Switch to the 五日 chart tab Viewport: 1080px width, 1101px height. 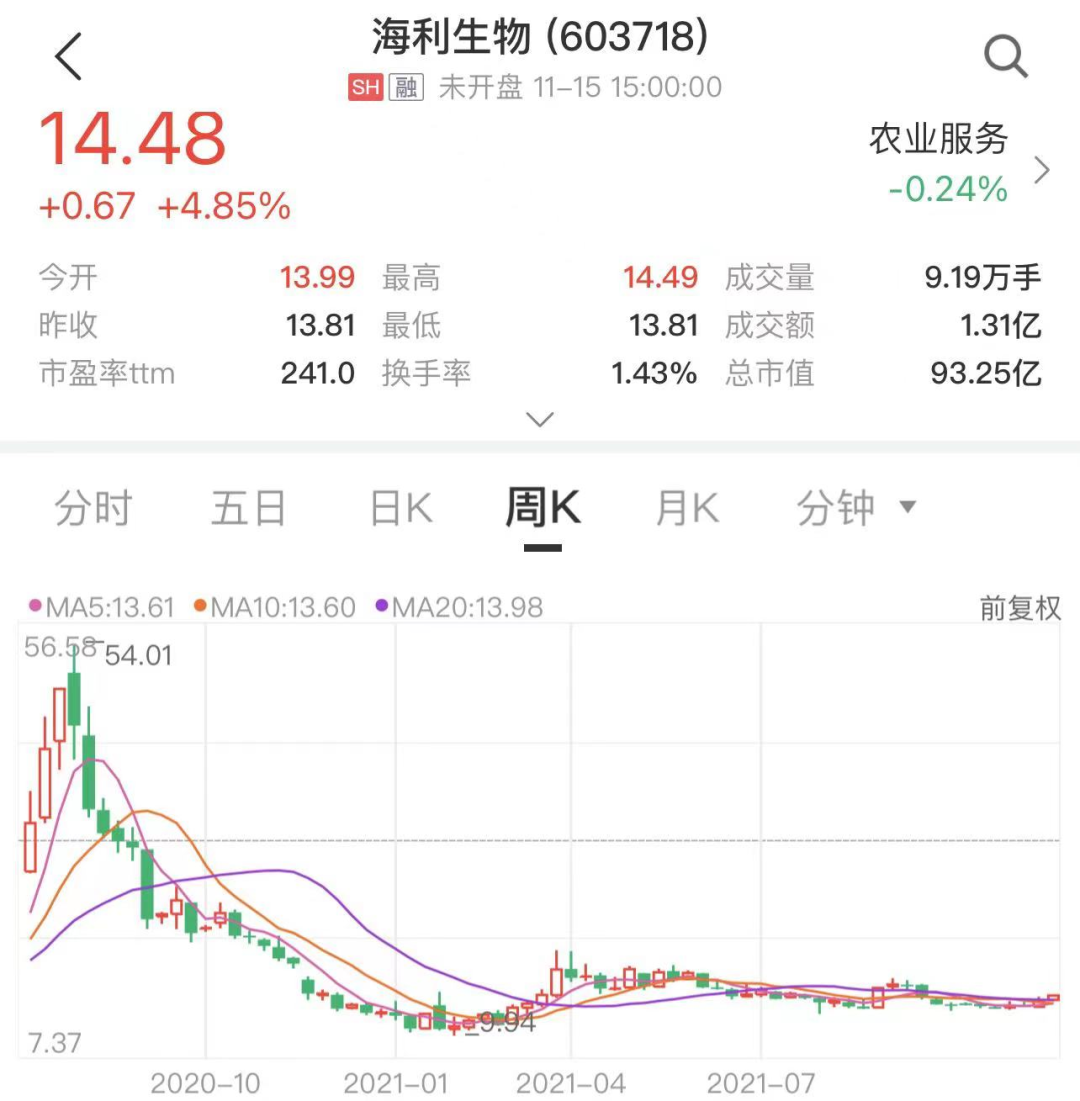click(x=248, y=509)
